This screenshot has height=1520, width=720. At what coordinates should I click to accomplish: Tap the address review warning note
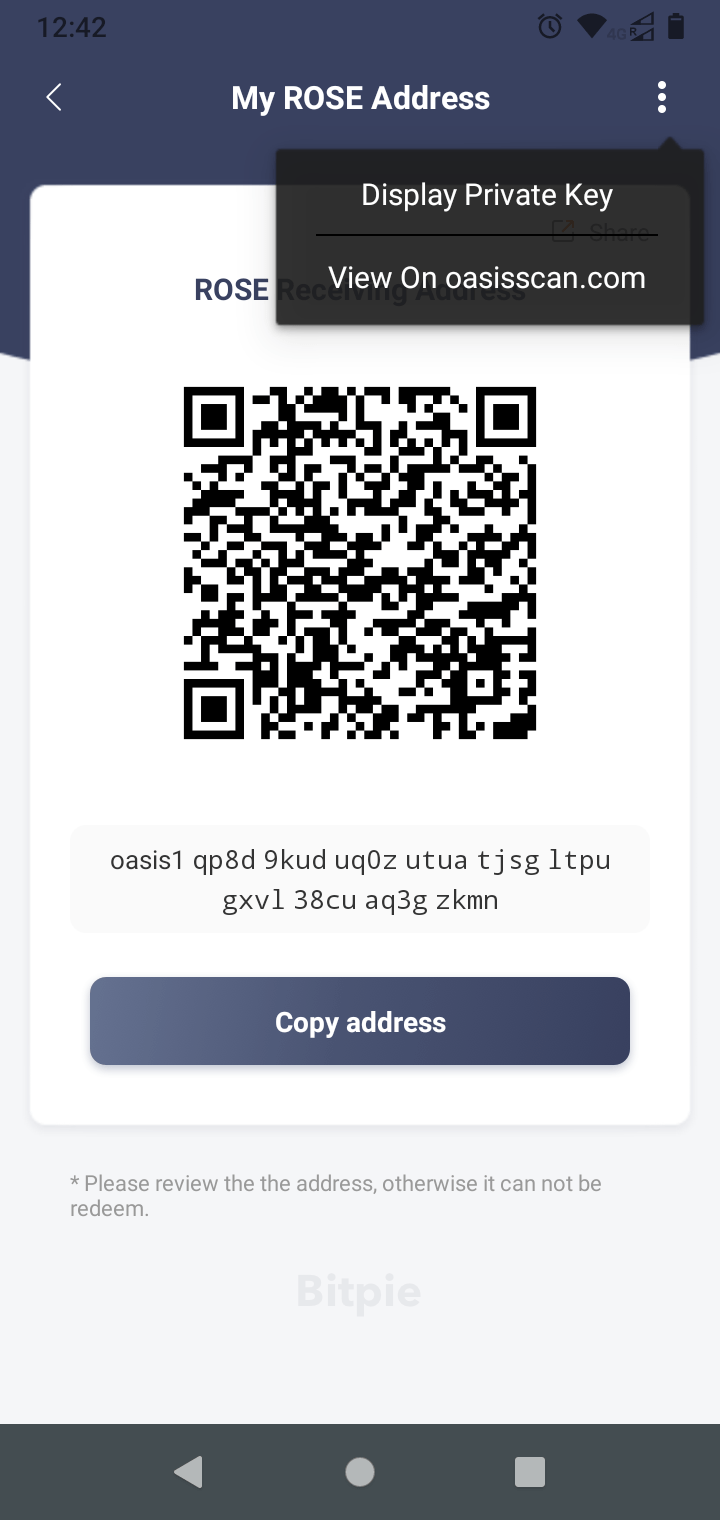[x=335, y=1194]
